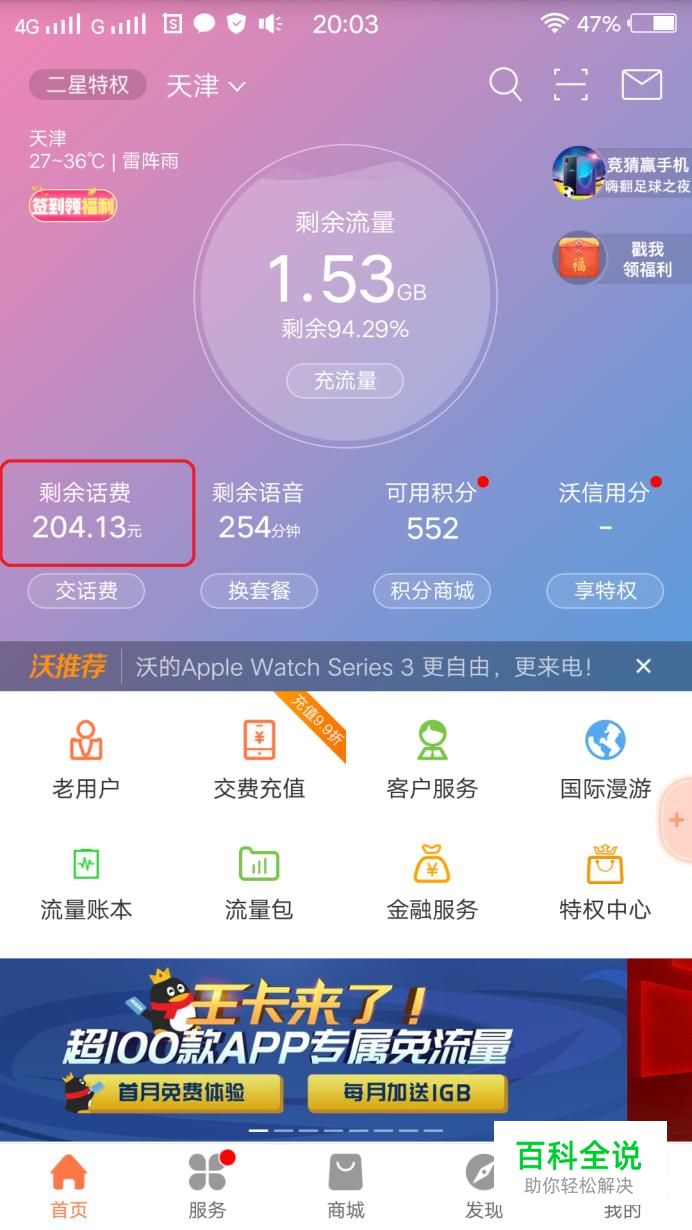Open the scan code icon
This screenshot has height=1230, width=692.
571,85
